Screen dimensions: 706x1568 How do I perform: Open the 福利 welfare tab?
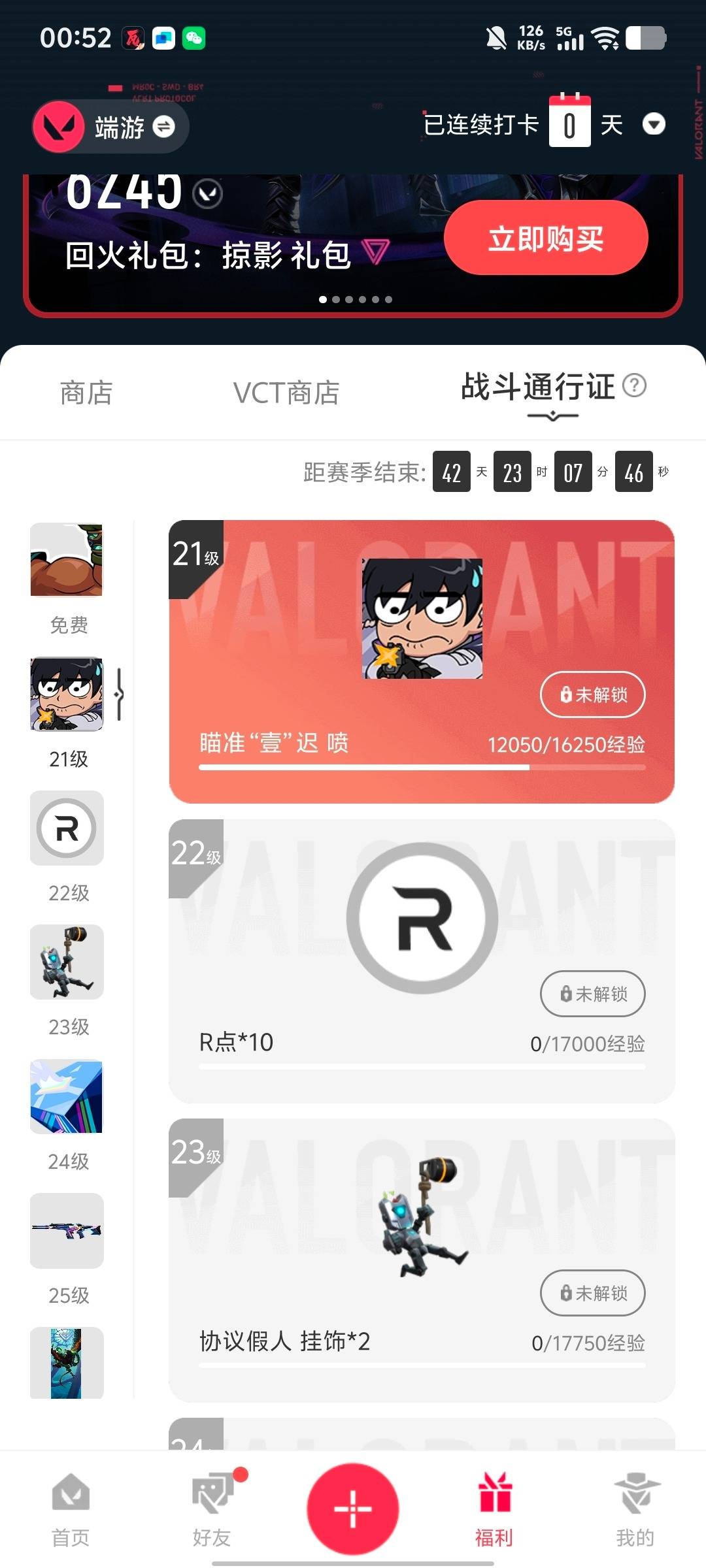point(494,1508)
